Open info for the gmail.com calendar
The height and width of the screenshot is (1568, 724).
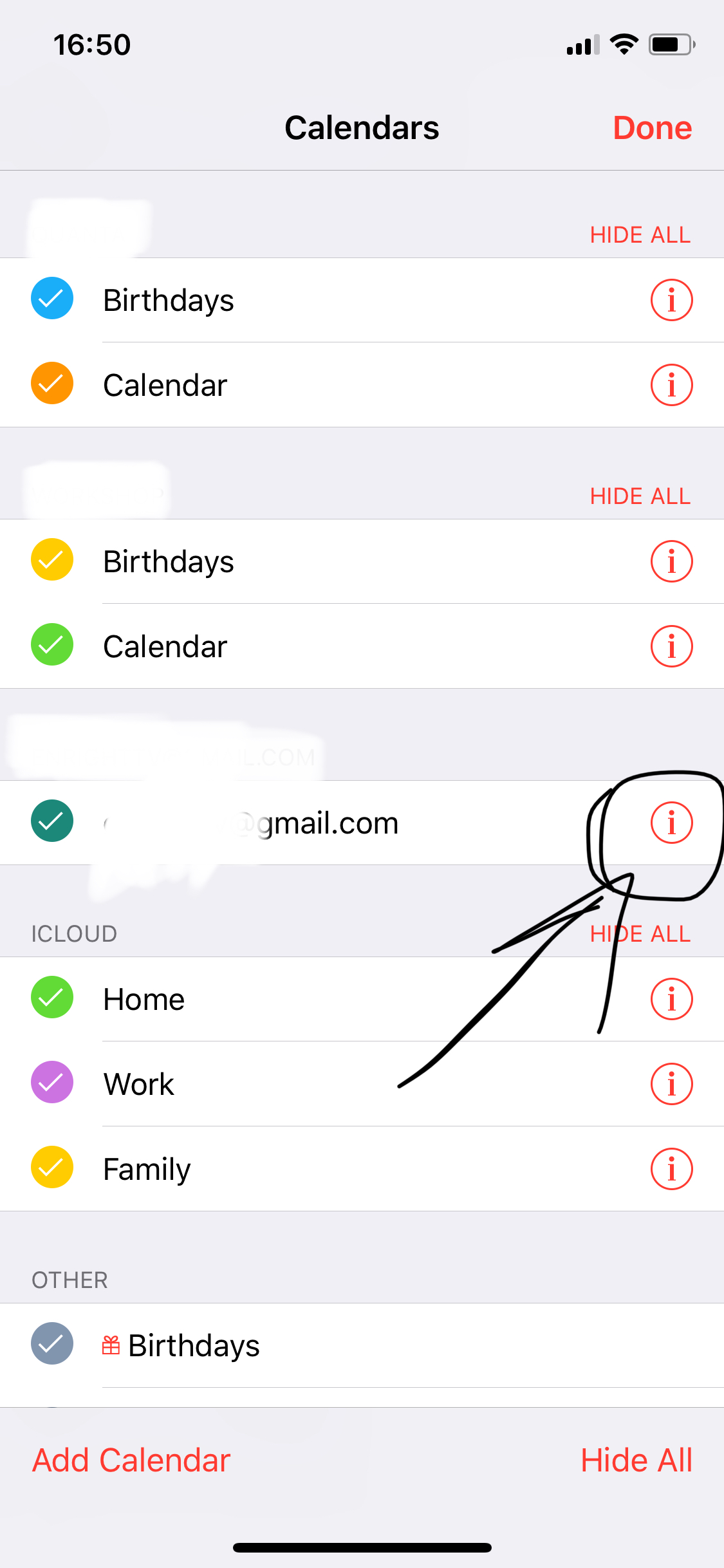[671, 822]
